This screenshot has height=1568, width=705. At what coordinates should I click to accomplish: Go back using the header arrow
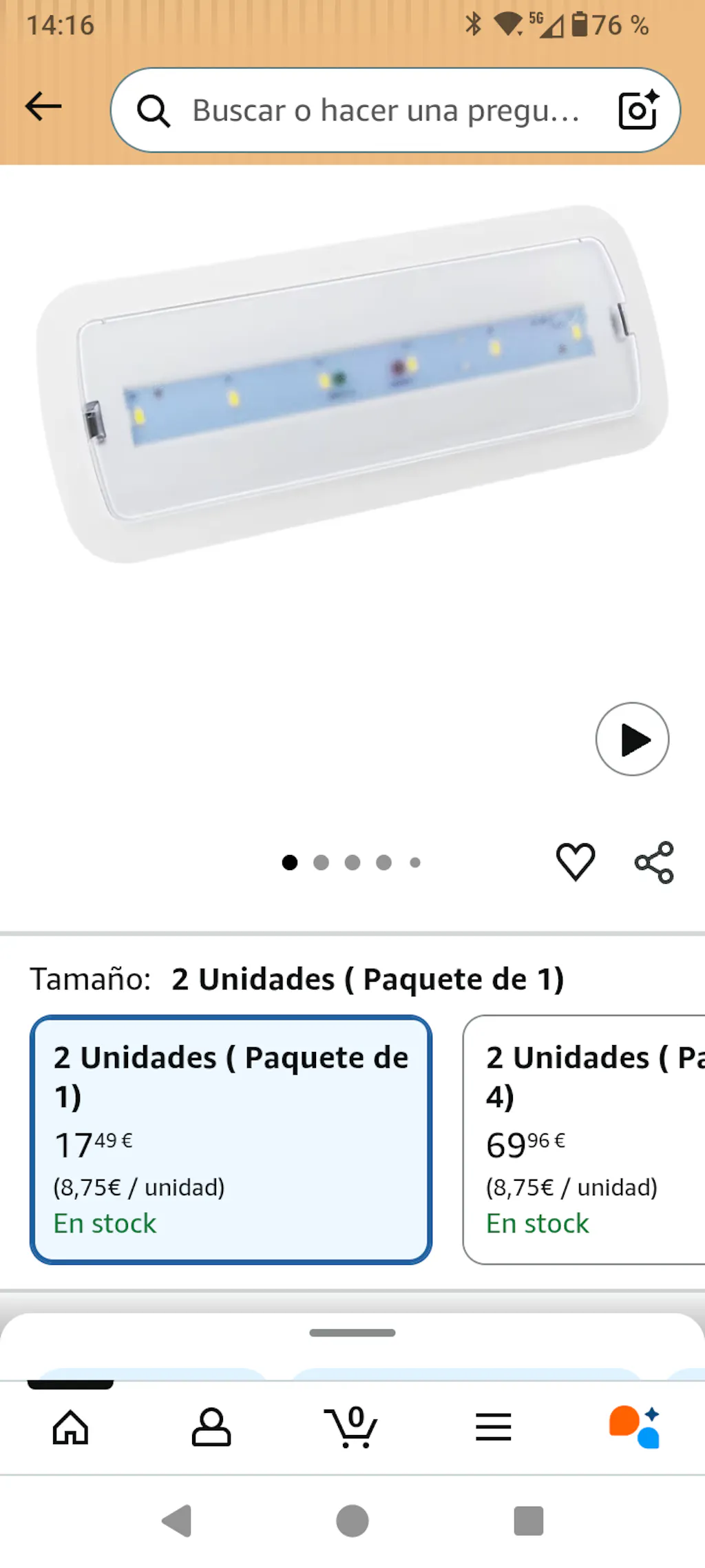[43, 107]
